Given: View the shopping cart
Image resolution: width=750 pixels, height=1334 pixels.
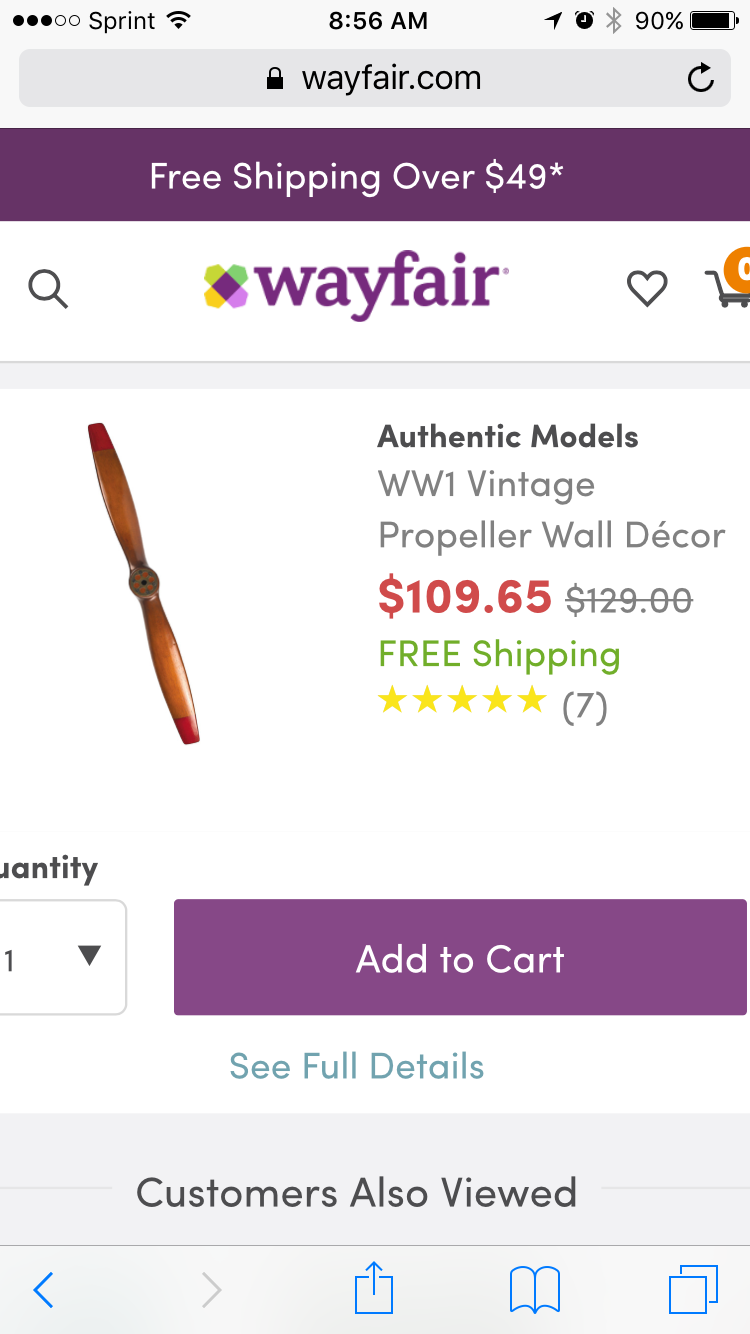Looking at the screenshot, I should pyautogui.click(x=728, y=284).
